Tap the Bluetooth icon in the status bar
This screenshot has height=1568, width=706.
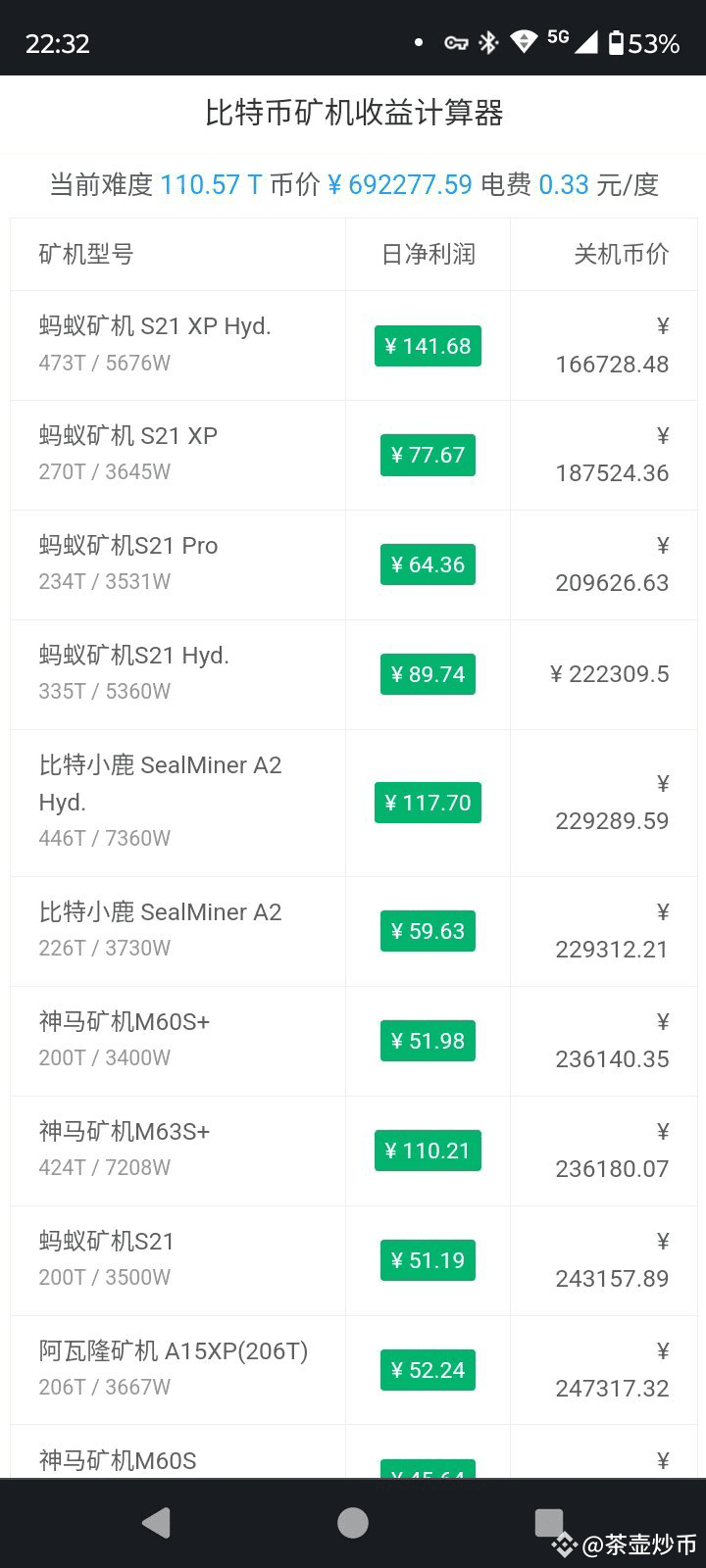click(x=487, y=41)
